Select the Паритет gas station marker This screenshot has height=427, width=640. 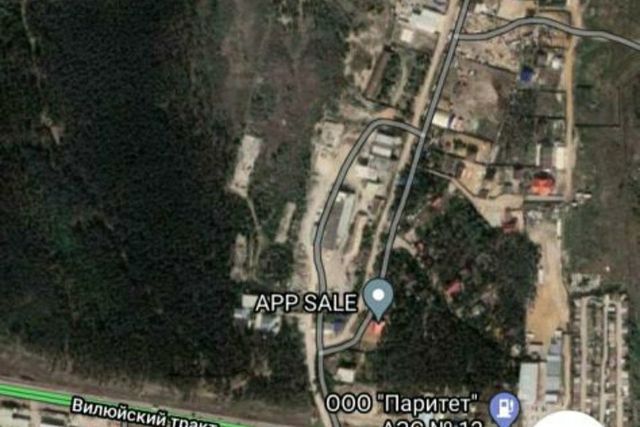pyautogui.click(x=504, y=406)
